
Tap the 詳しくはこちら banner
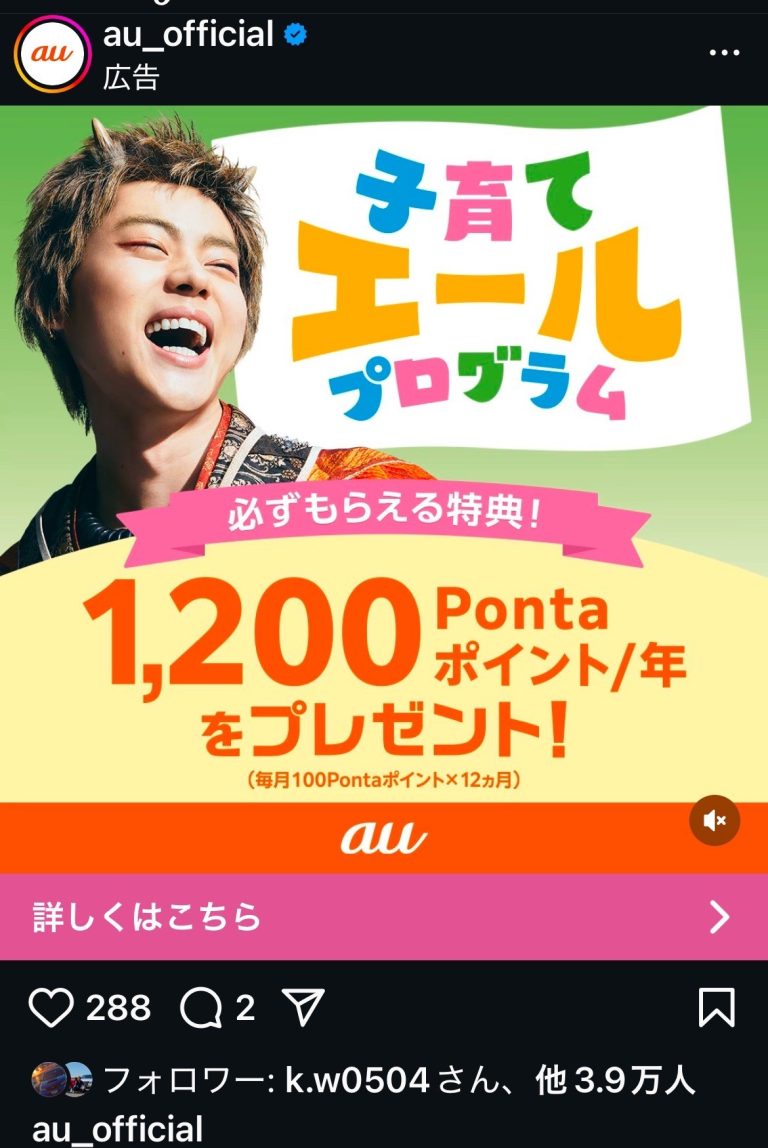coord(384,916)
